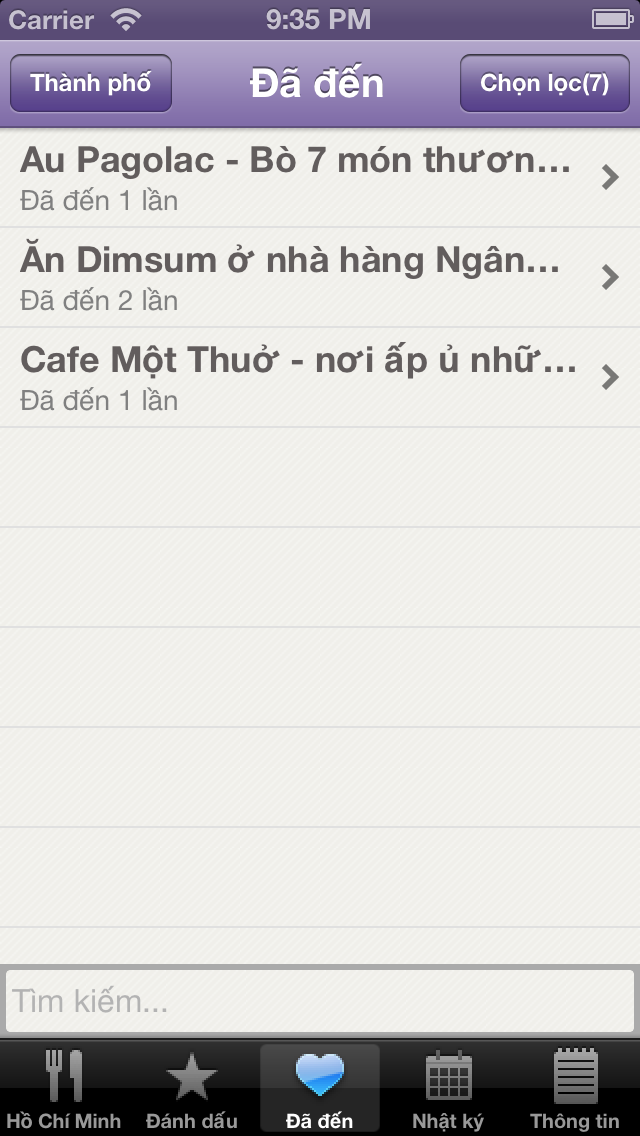
Task: Tap the Tìm kiếm search field
Action: coord(320,1001)
